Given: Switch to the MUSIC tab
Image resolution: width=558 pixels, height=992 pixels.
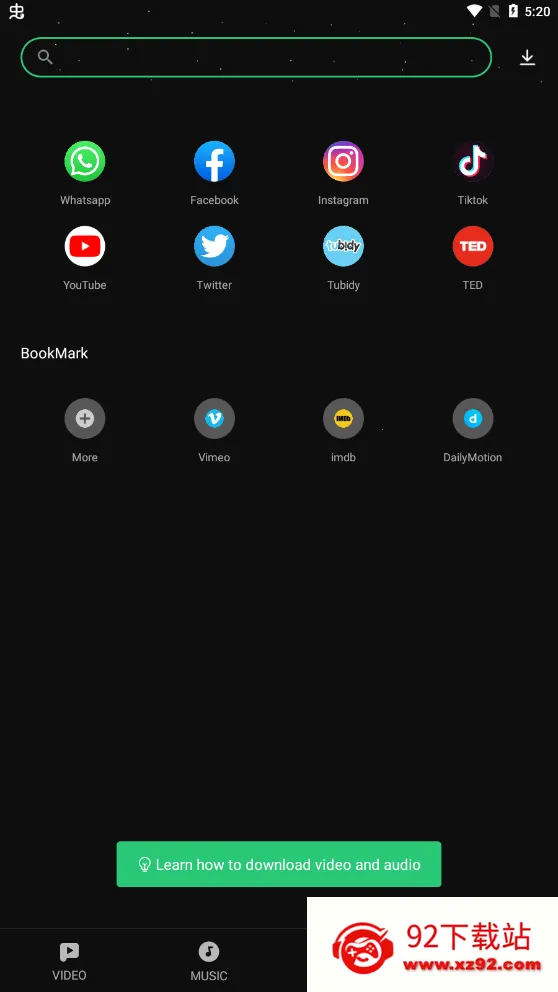Looking at the screenshot, I should point(209,962).
